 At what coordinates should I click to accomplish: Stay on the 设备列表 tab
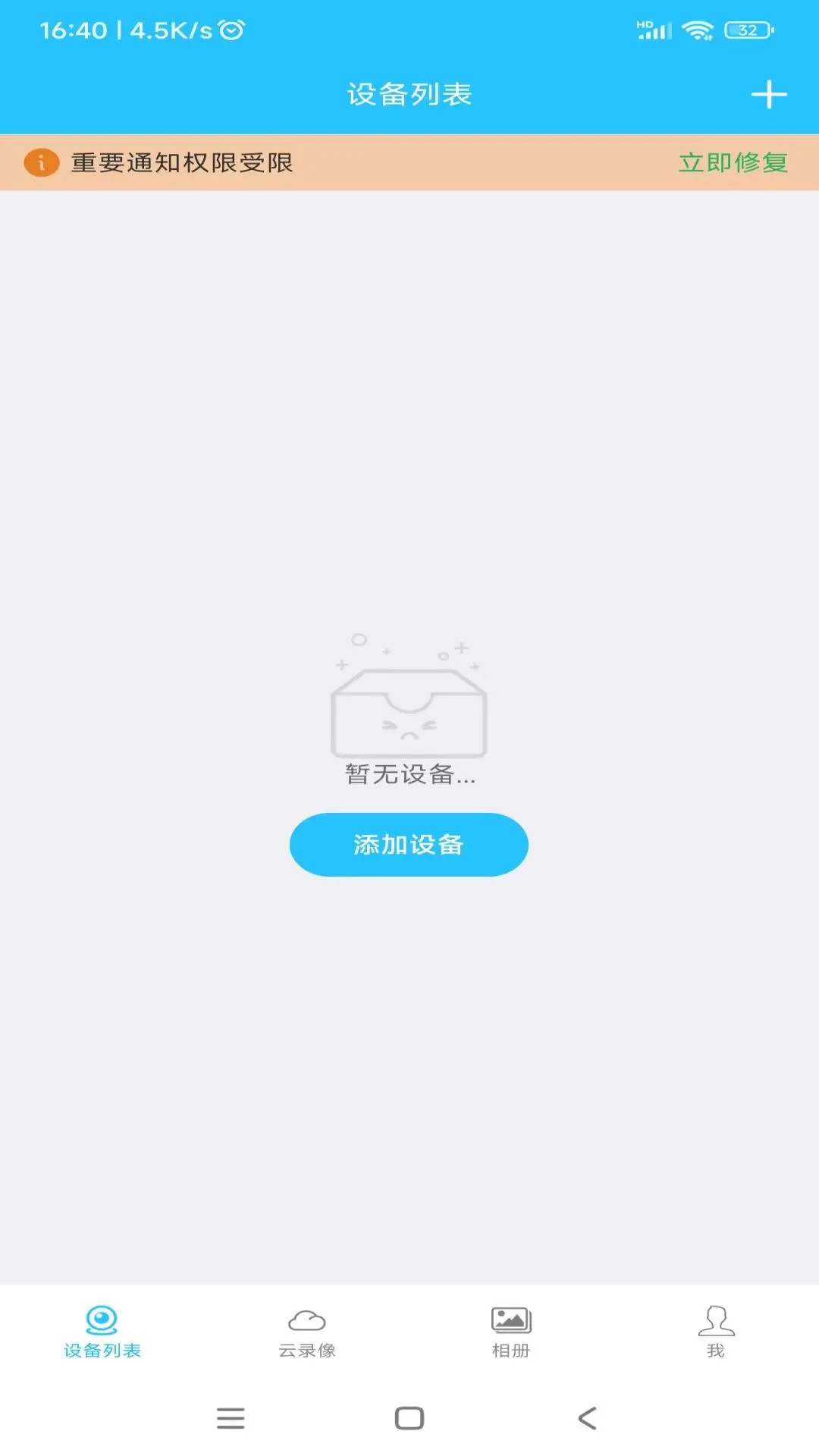click(x=104, y=1335)
